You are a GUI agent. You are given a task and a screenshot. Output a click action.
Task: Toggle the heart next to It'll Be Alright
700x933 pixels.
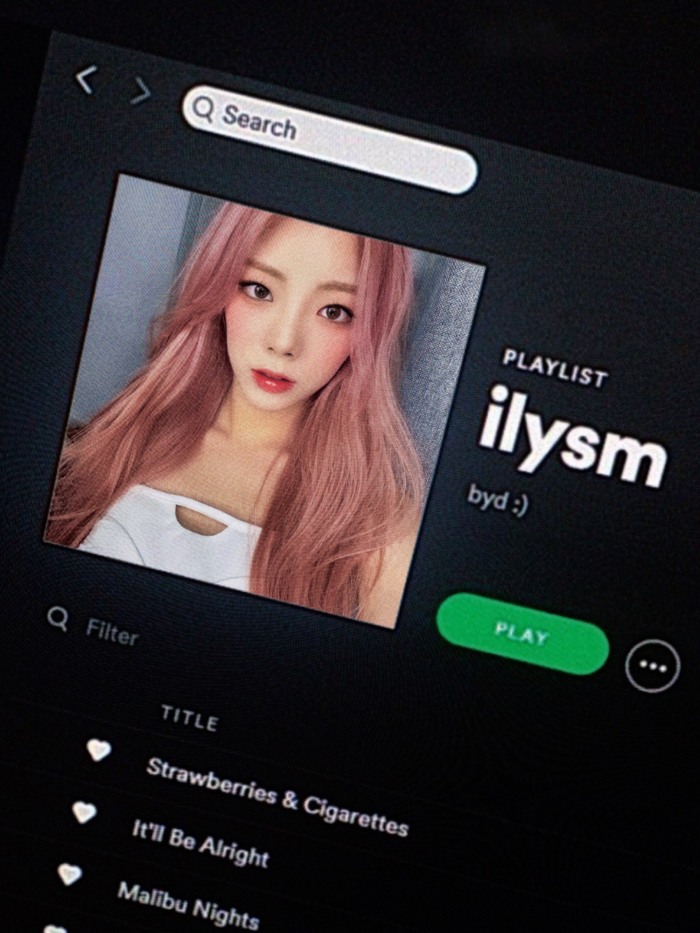coord(84,812)
